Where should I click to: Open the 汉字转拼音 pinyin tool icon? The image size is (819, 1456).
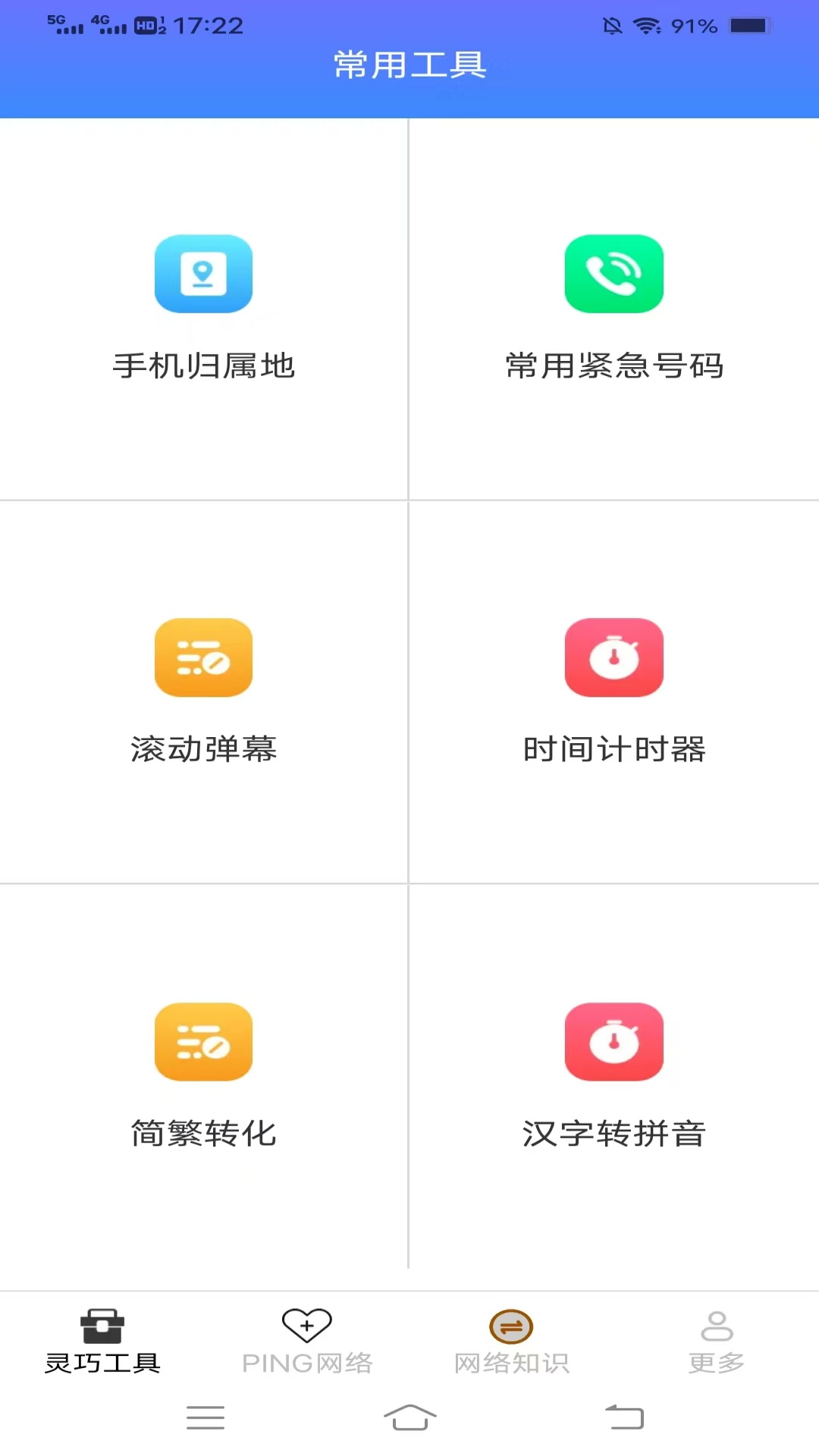[614, 1041]
